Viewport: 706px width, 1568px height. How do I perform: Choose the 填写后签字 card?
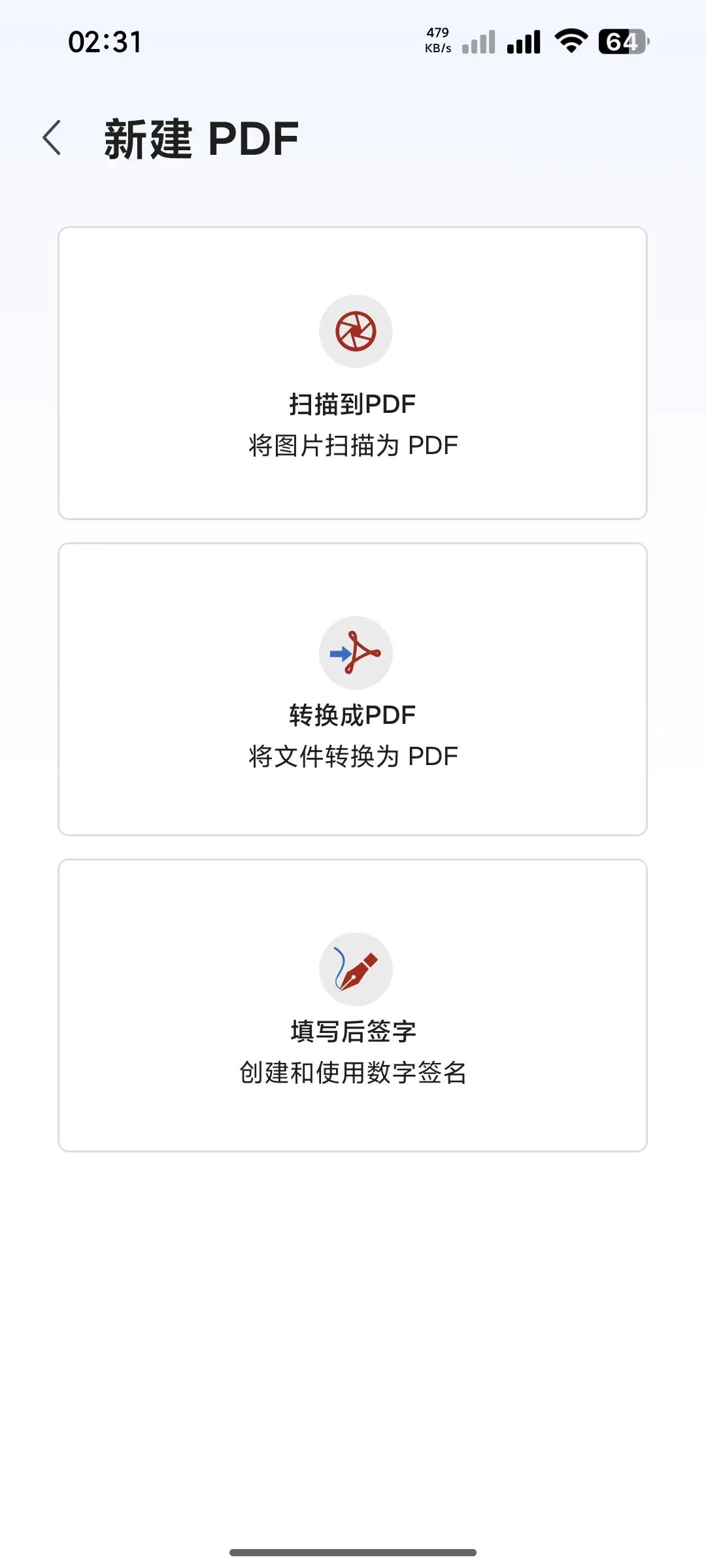[x=352, y=1005]
